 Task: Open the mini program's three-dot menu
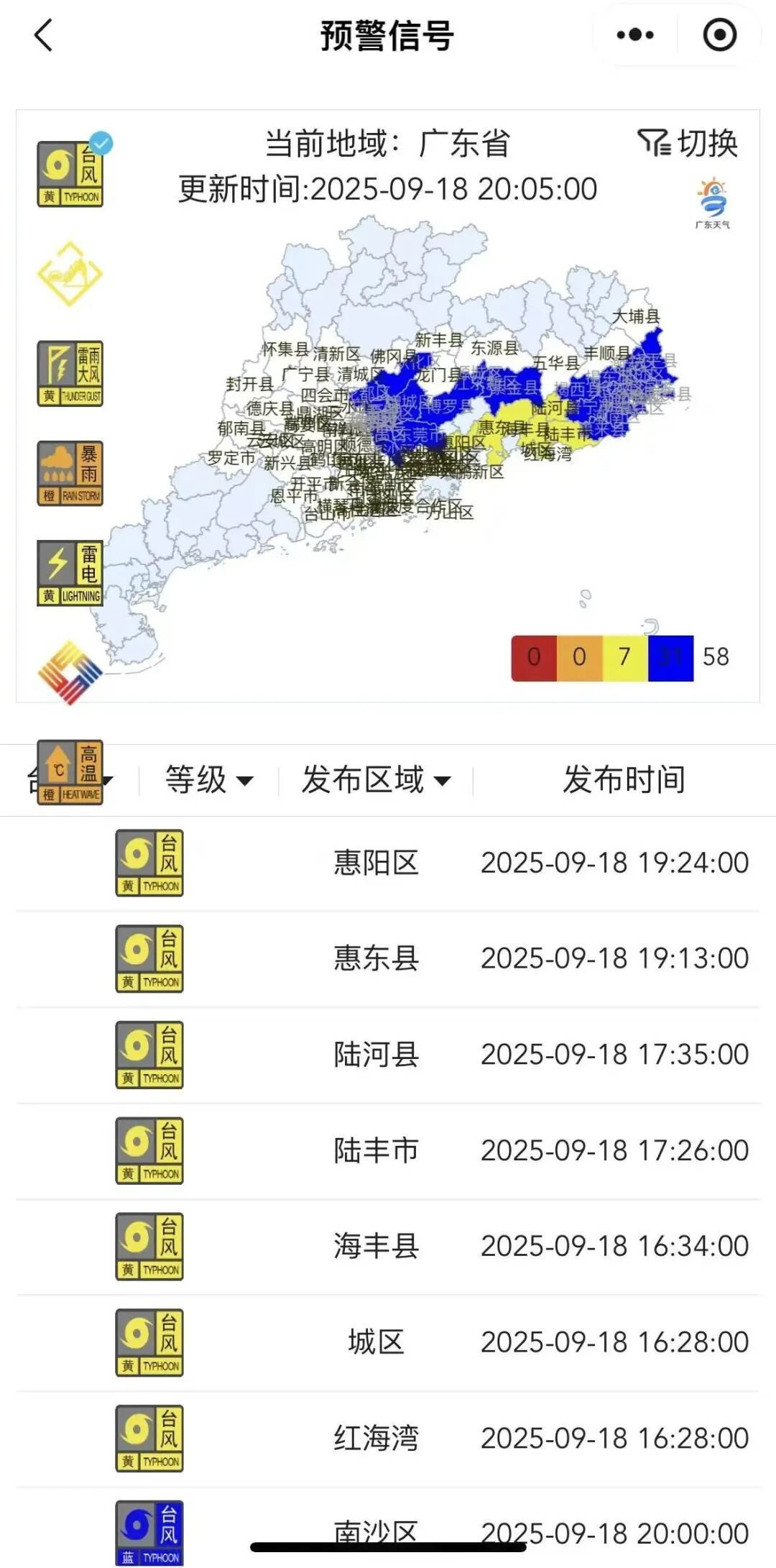point(635,35)
